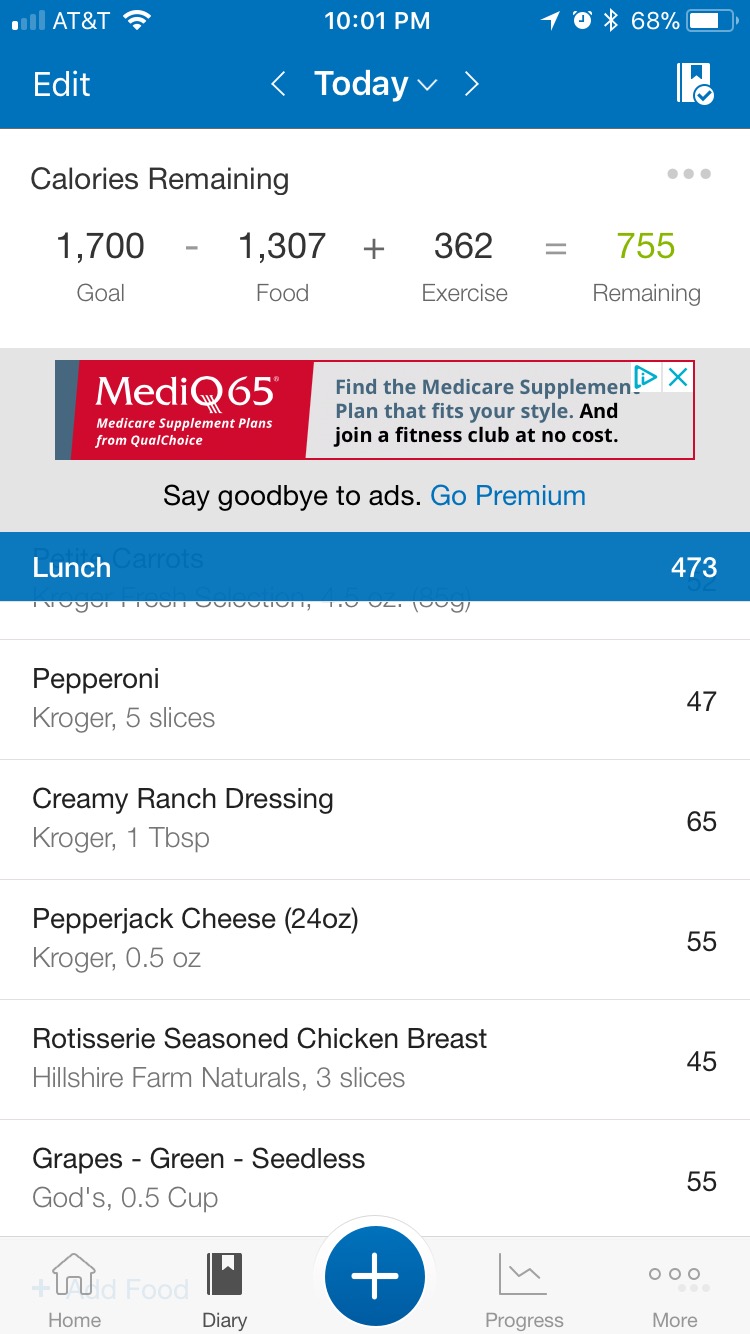Switch to the Progress tab
The width and height of the screenshot is (750, 1334).
(525, 1290)
